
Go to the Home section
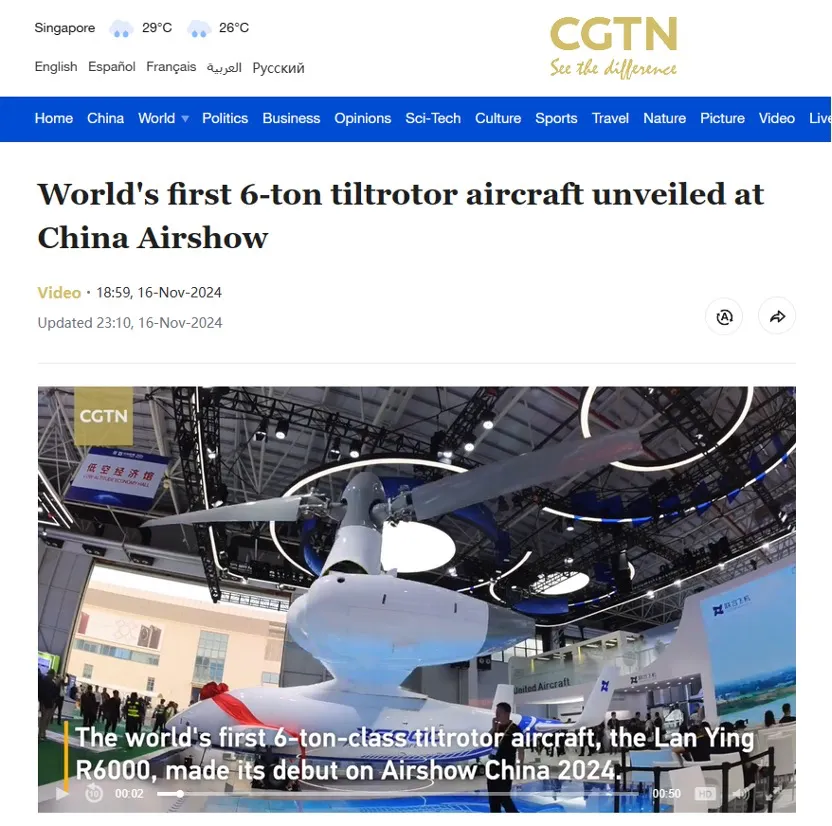[54, 118]
